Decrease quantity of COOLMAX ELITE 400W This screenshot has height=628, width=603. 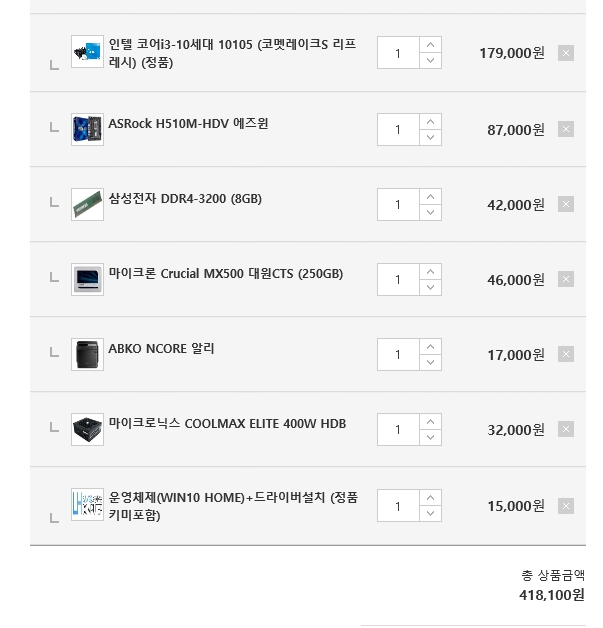coord(430,437)
